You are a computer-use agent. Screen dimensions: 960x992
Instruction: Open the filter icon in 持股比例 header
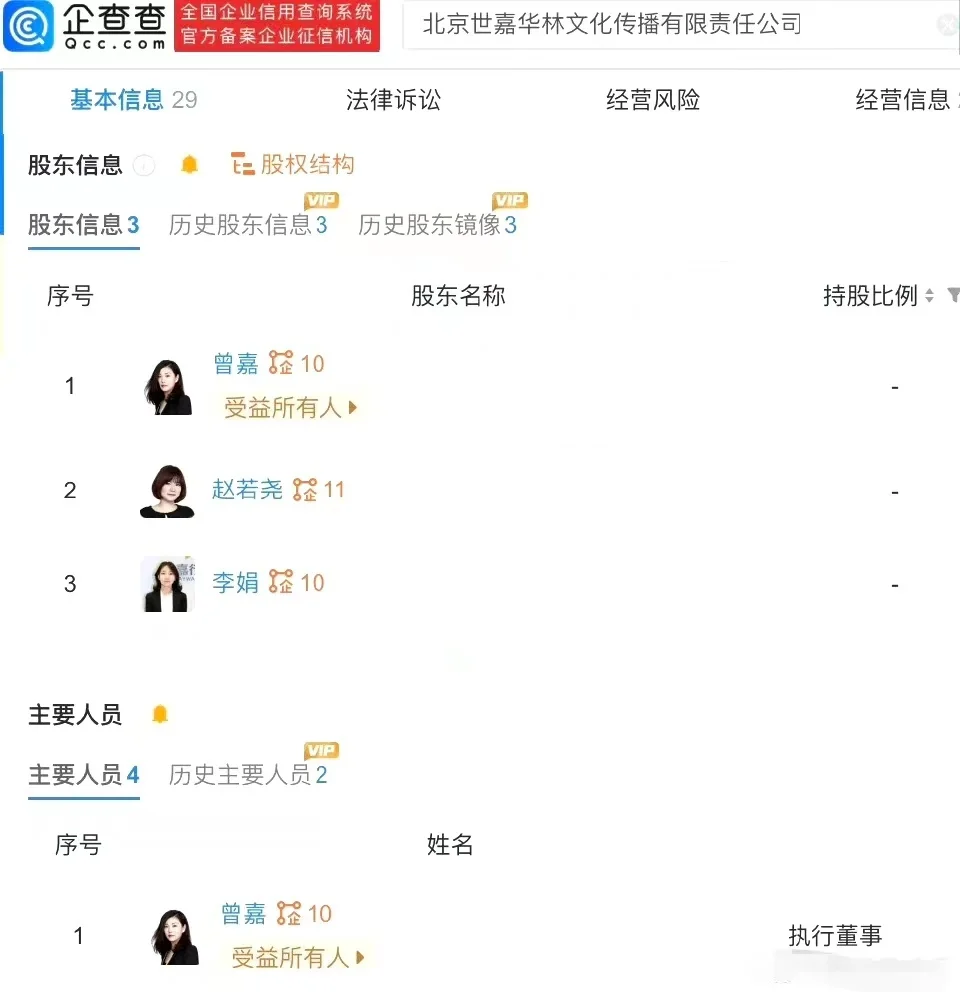coord(953,295)
